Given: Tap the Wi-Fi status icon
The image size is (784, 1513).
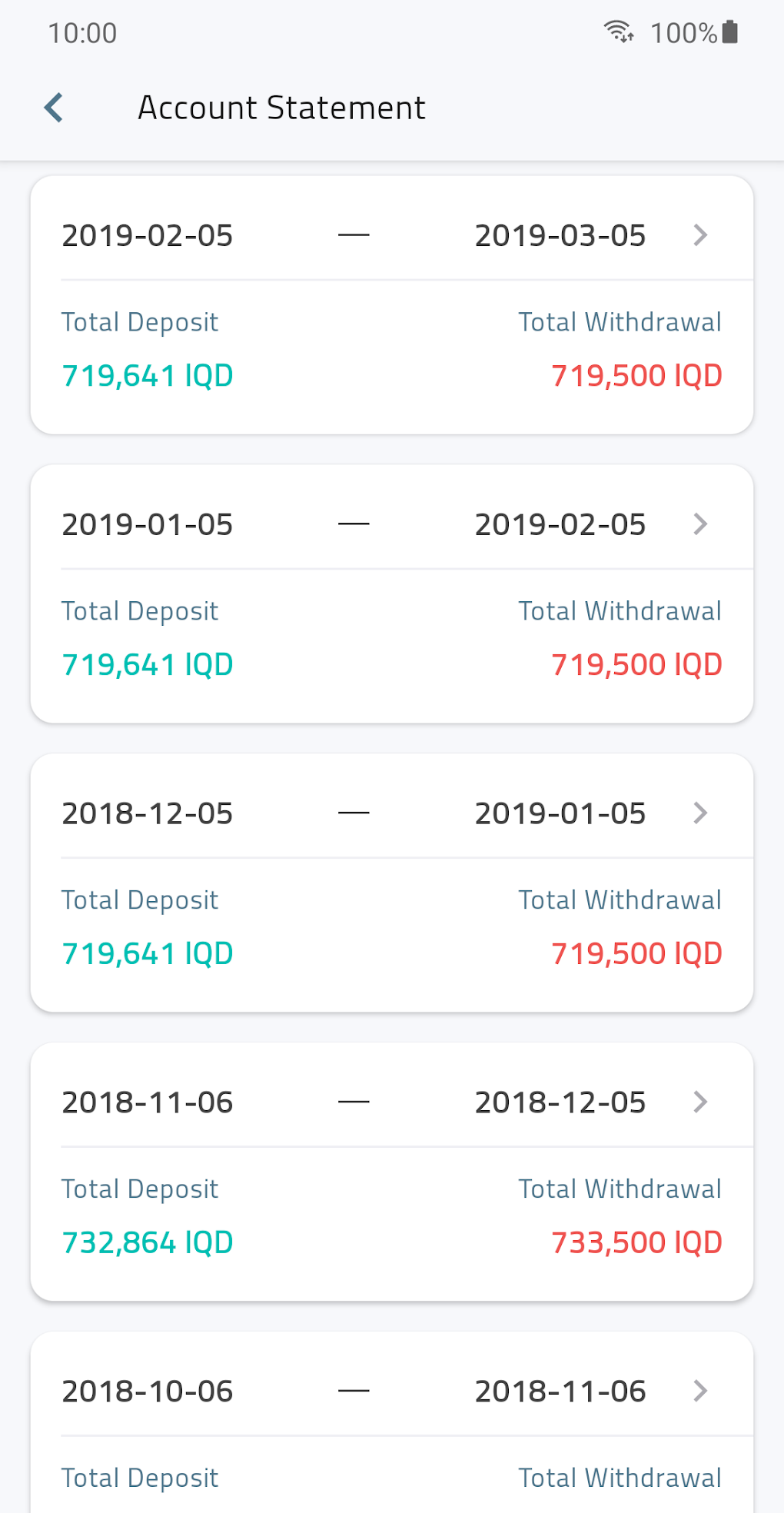Looking at the screenshot, I should tap(620, 32).
